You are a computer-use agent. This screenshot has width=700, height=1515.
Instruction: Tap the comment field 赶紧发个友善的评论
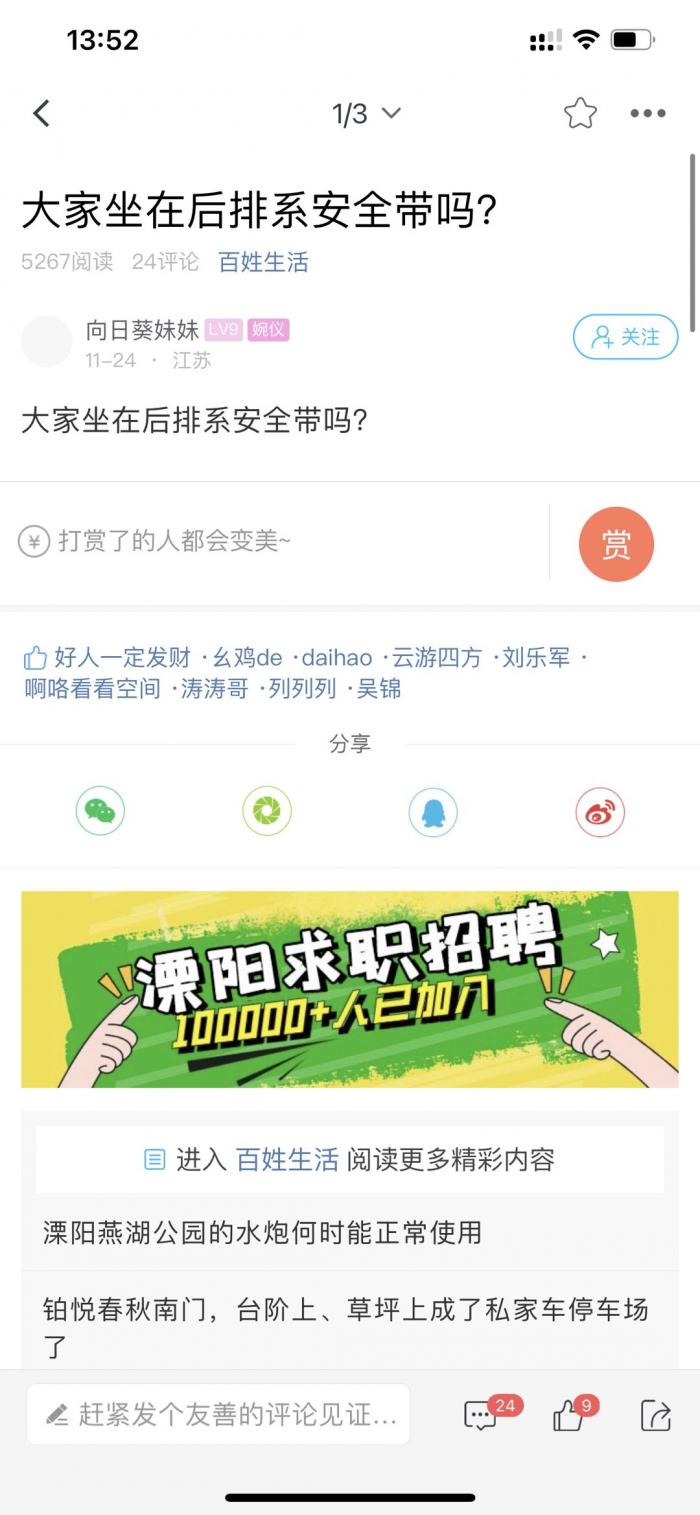[218, 1414]
